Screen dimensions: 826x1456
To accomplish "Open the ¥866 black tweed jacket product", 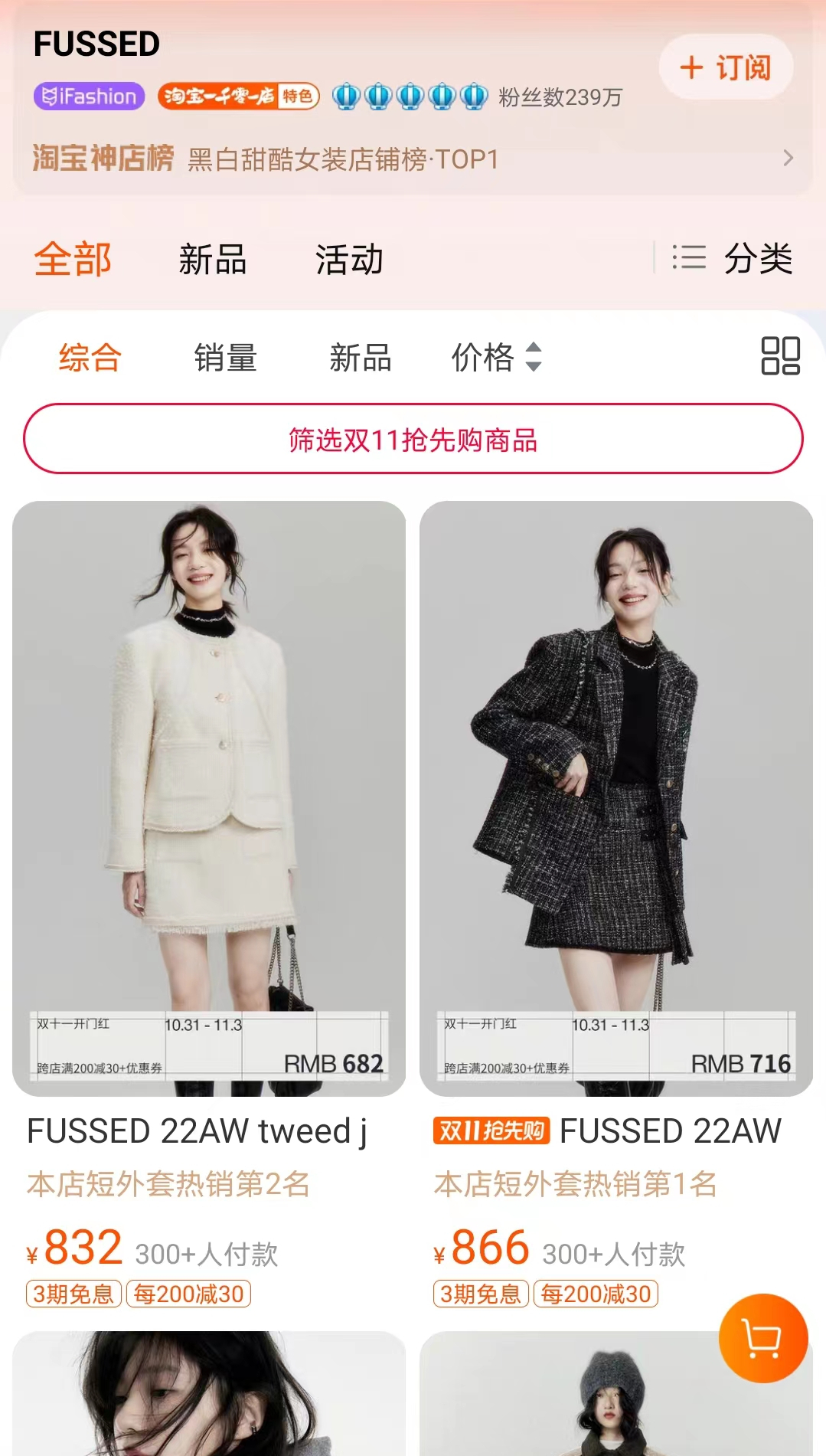I will [616, 798].
